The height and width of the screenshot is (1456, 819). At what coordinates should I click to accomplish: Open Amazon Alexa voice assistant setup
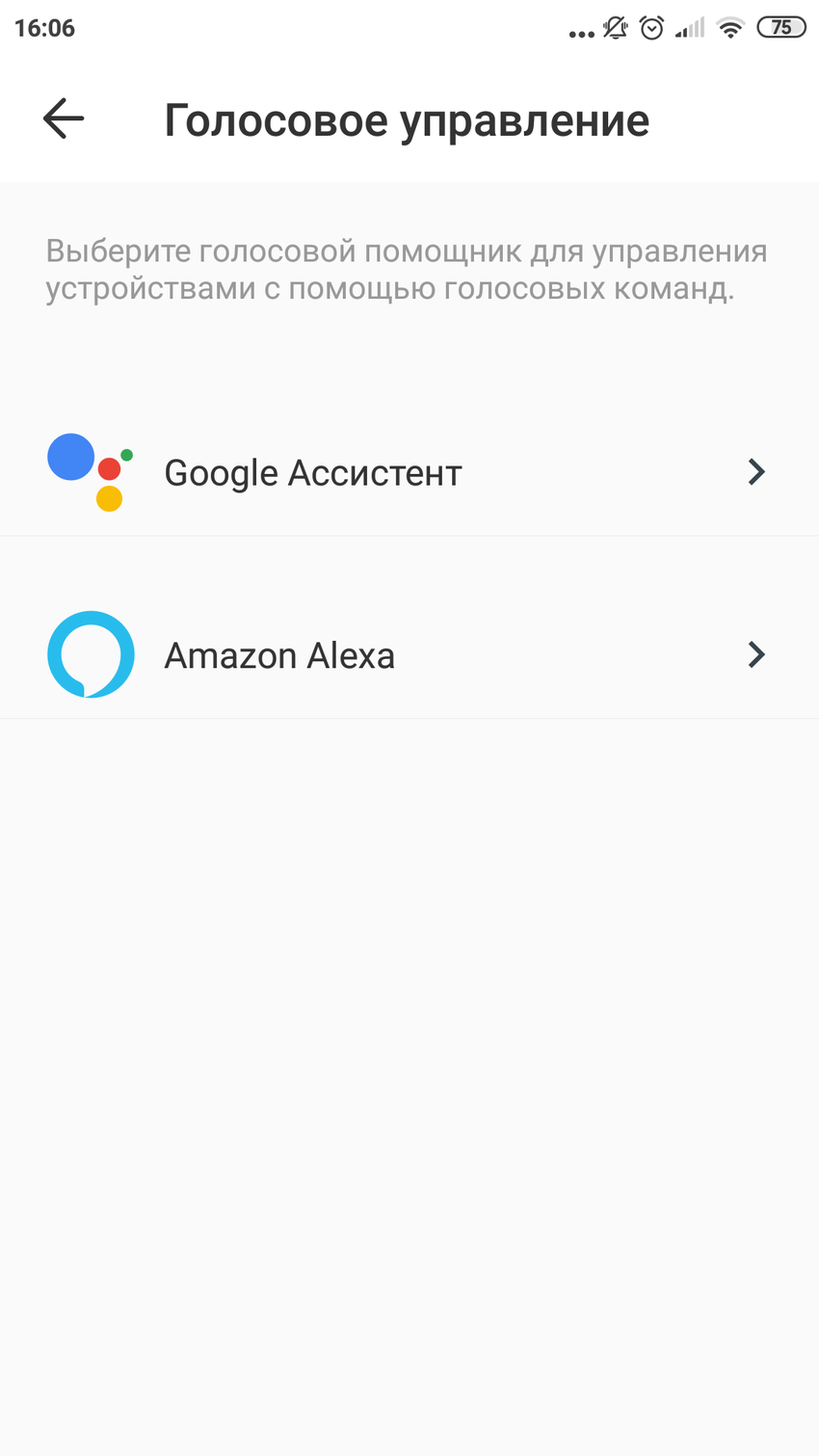(409, 655)
